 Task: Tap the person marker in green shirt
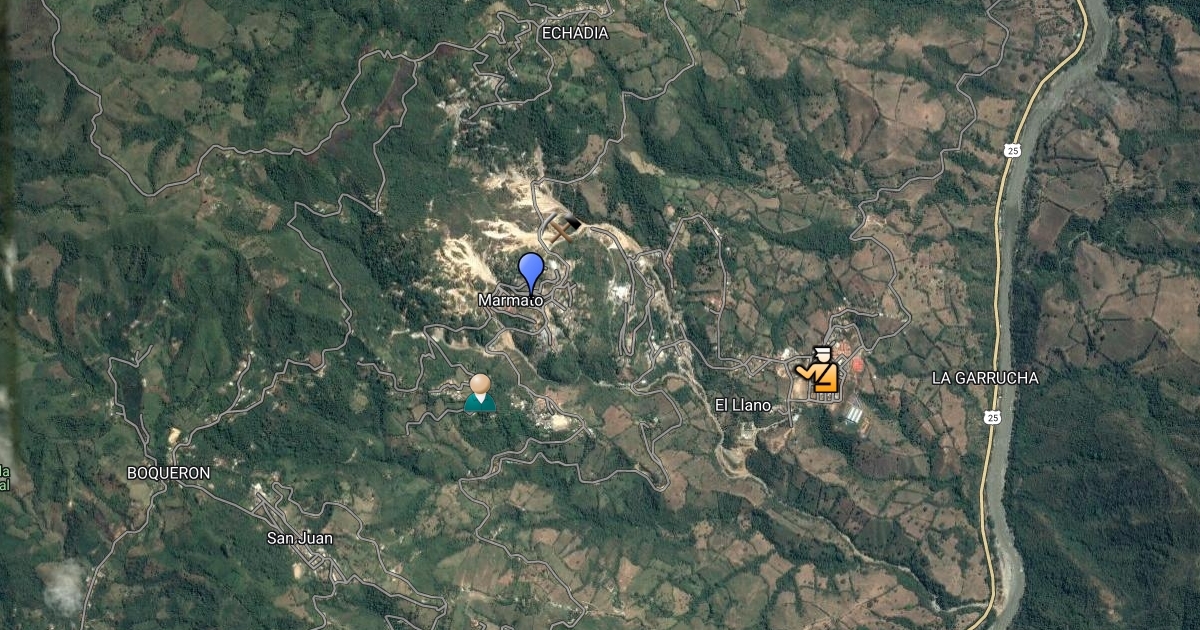pyautogui.click(x=480, y=393)
